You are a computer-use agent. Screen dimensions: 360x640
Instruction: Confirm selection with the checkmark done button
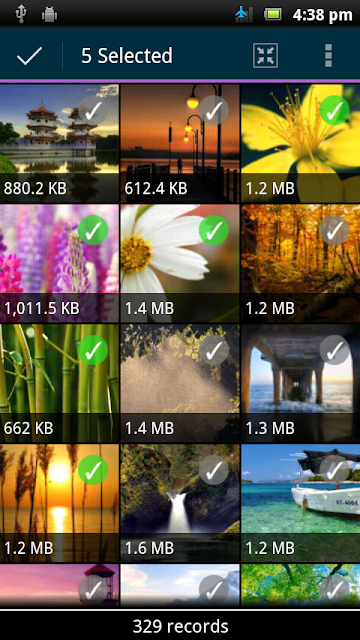click(x=29, y=56)
